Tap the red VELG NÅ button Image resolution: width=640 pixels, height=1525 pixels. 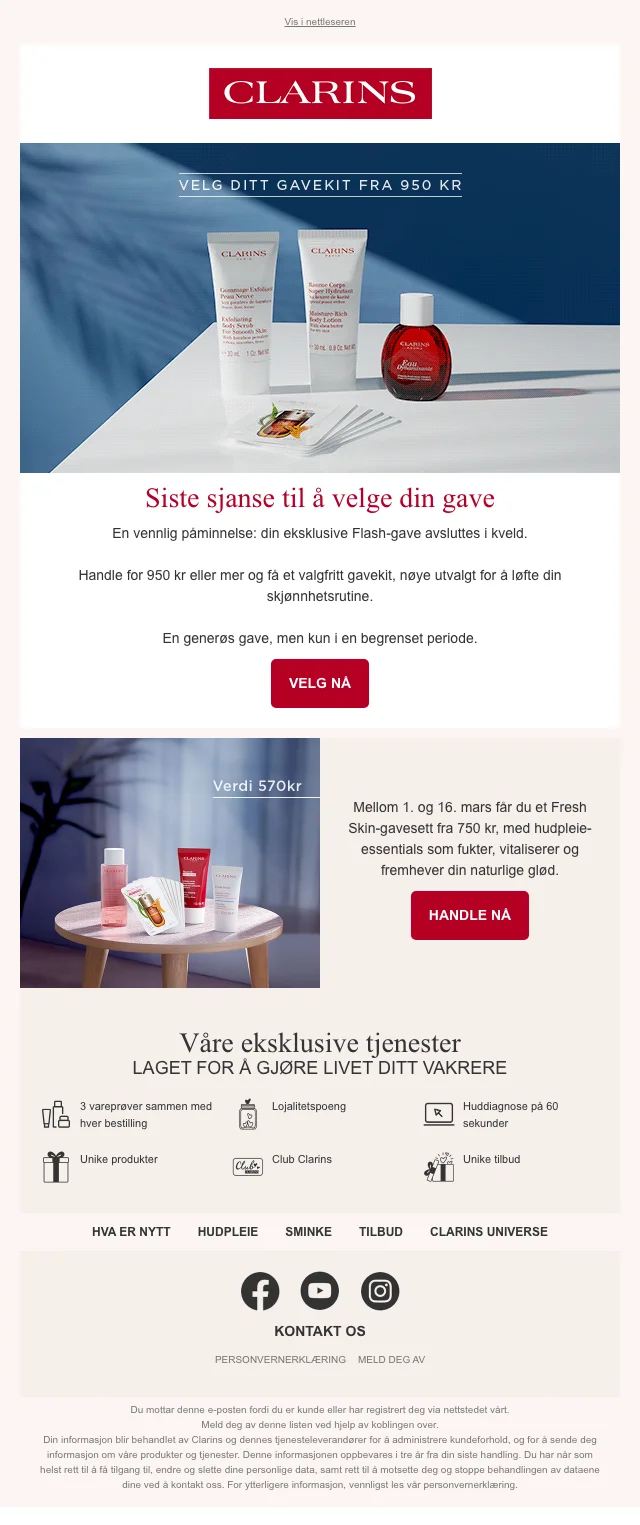click(x=320, y=683)
